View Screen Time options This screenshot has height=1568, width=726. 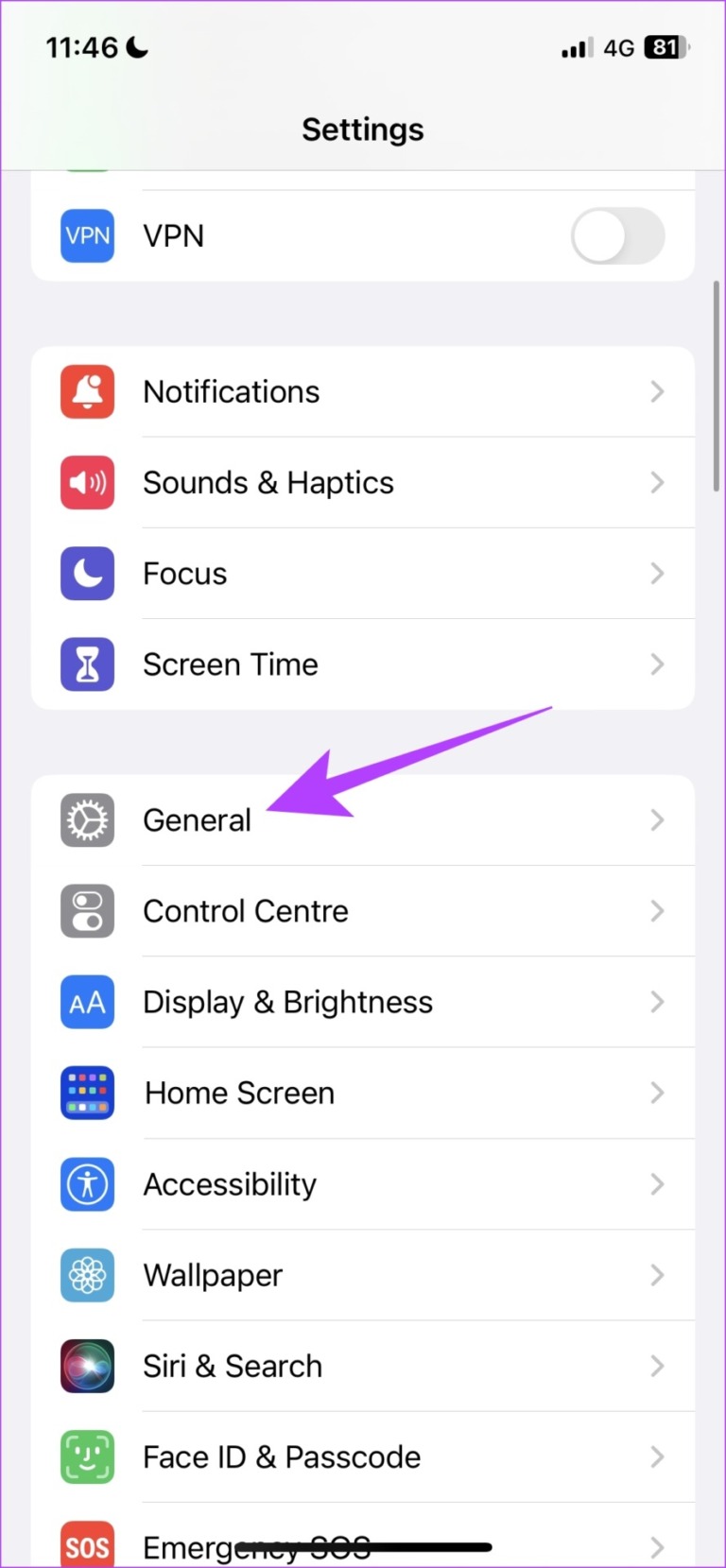pos(363,664)
